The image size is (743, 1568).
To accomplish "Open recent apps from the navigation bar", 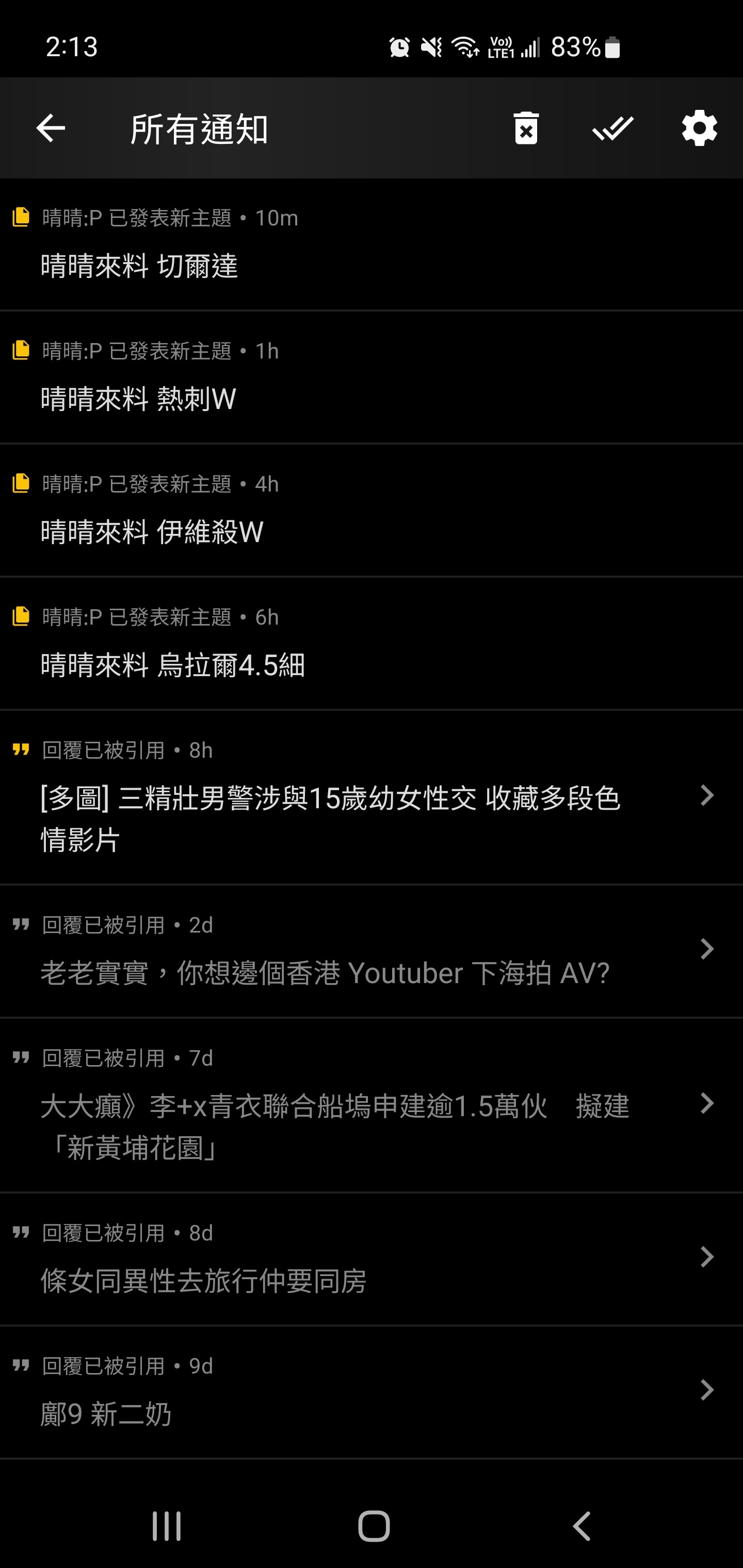I will tap(166, 1526).
